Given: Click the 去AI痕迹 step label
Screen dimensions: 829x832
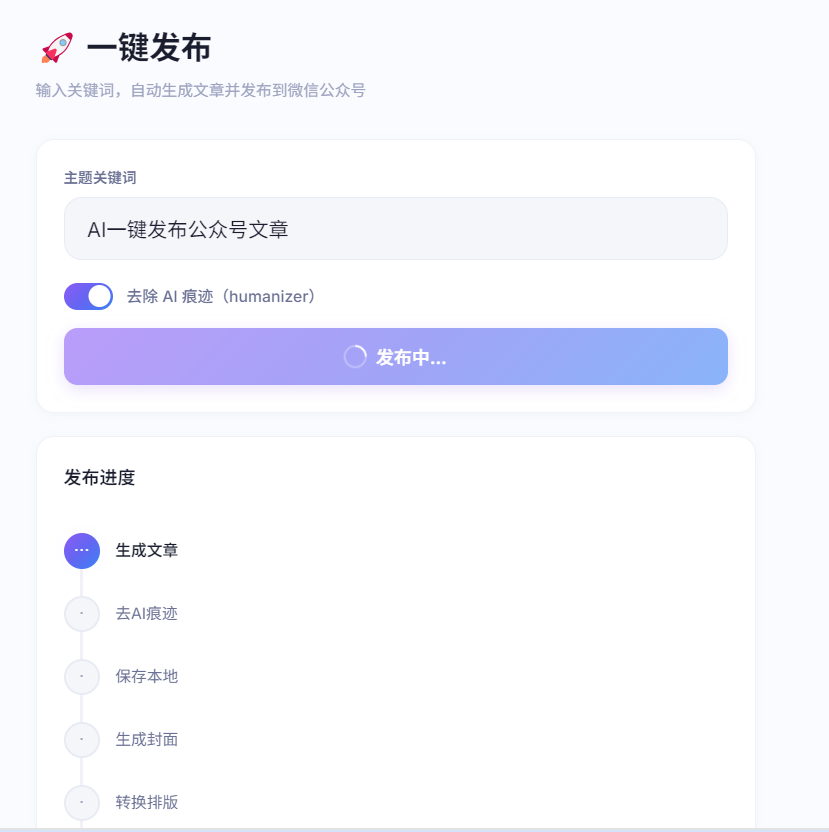Looking at the screenshot, I should tap(145, 614).
